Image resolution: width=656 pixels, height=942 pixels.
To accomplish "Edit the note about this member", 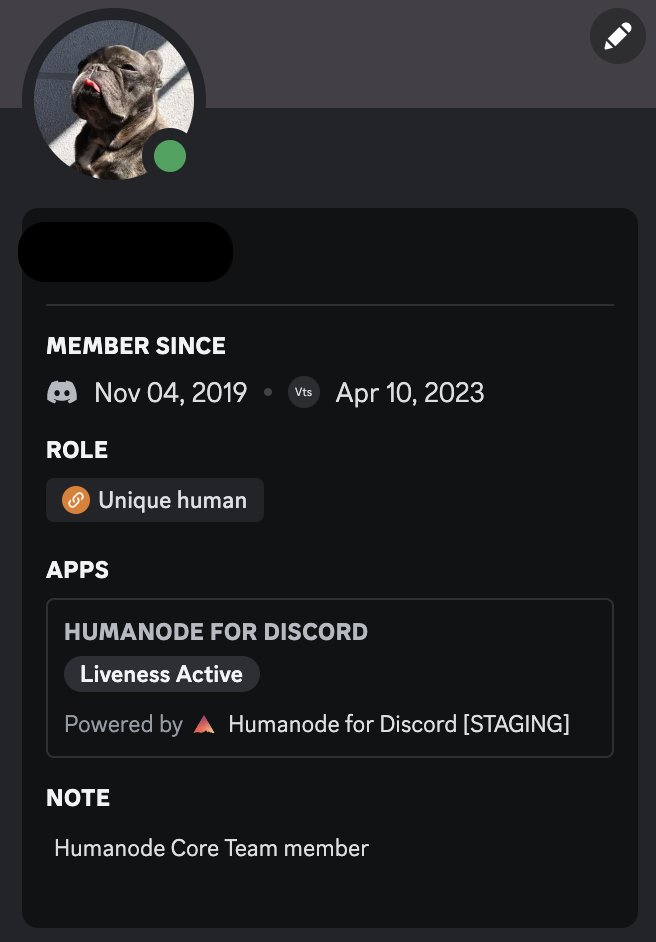I will coord(211,848).
